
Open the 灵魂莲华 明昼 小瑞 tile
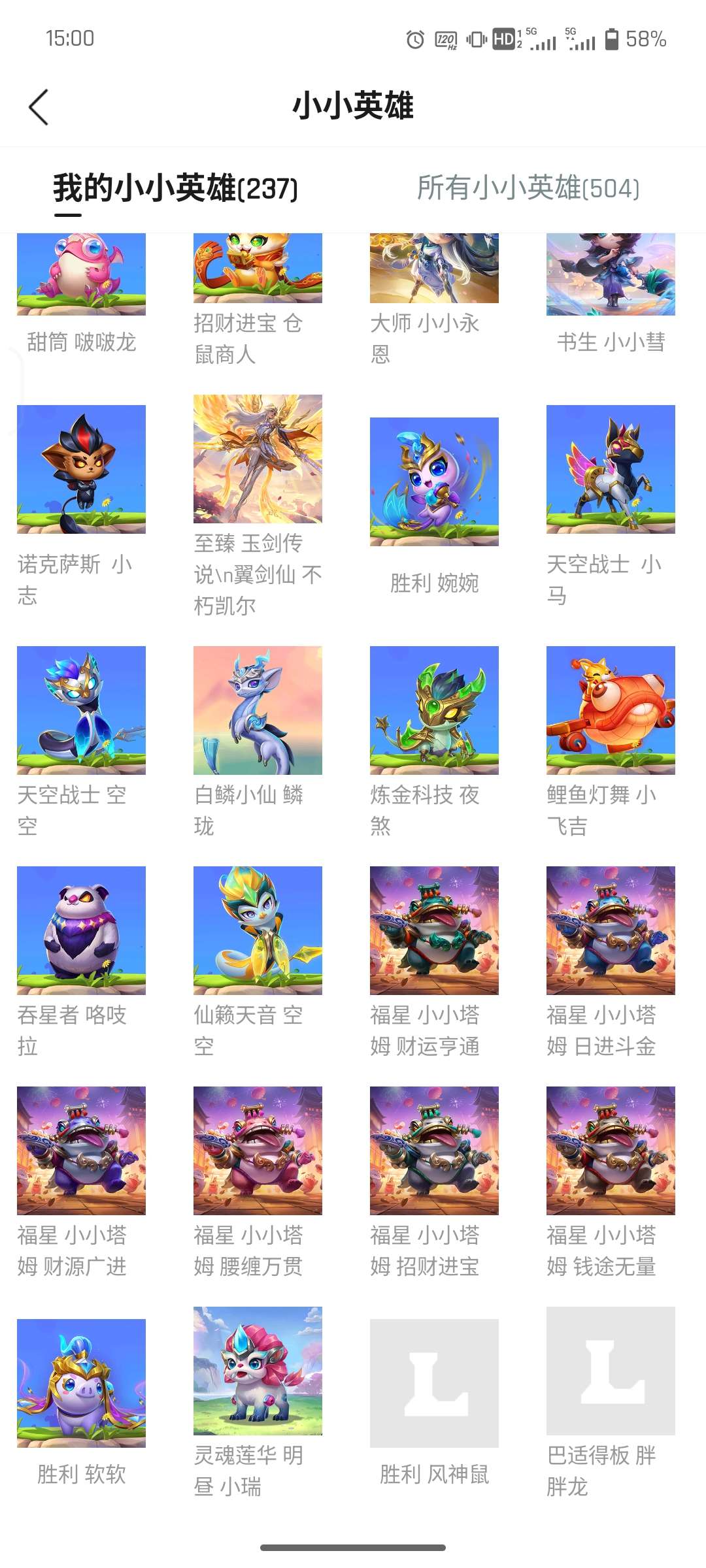[x=258, y=1371]
